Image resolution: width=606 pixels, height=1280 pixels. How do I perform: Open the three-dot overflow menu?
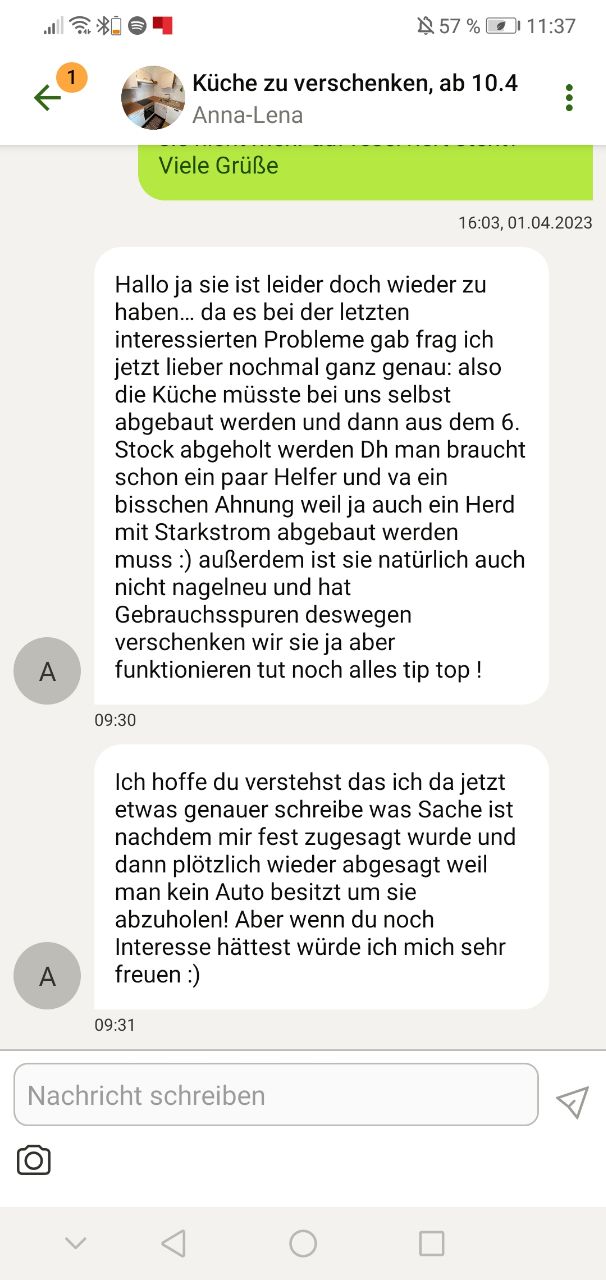tap(569, 98)
